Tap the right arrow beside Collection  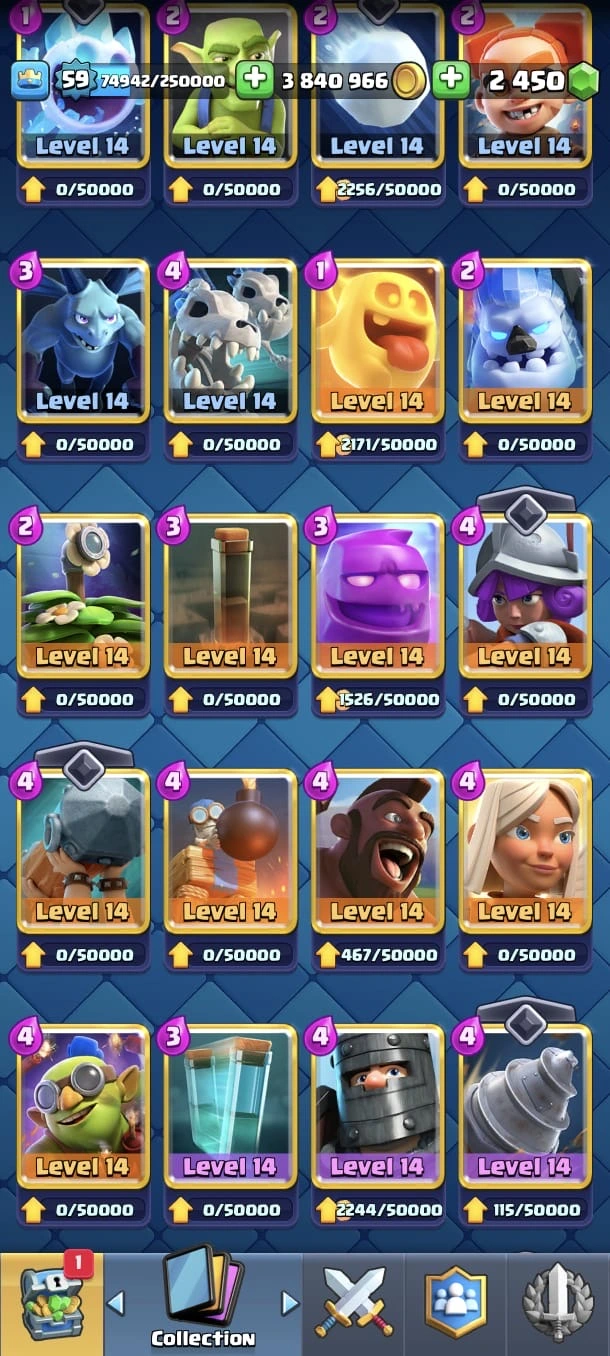(x=290, y=1302)
